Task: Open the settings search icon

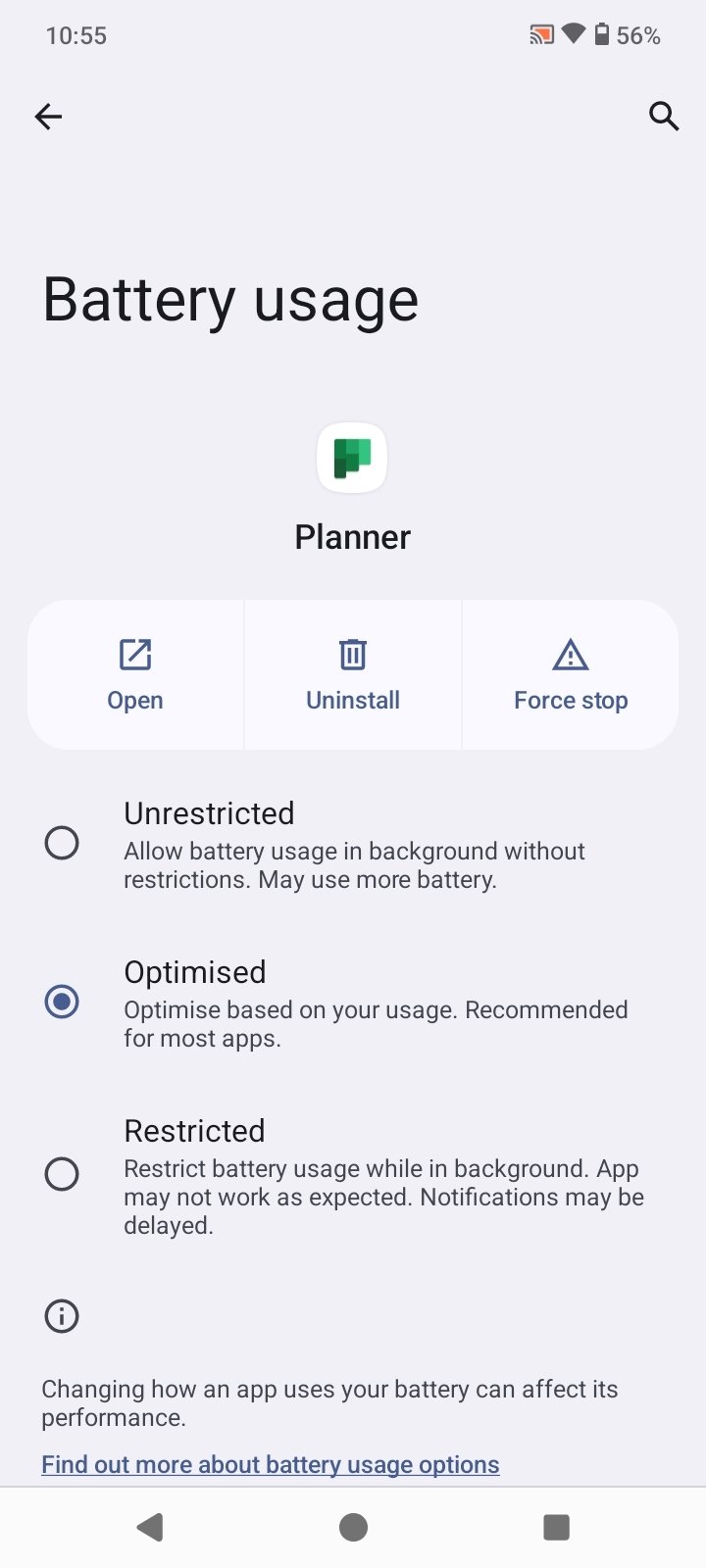Action: click(664, 117)
